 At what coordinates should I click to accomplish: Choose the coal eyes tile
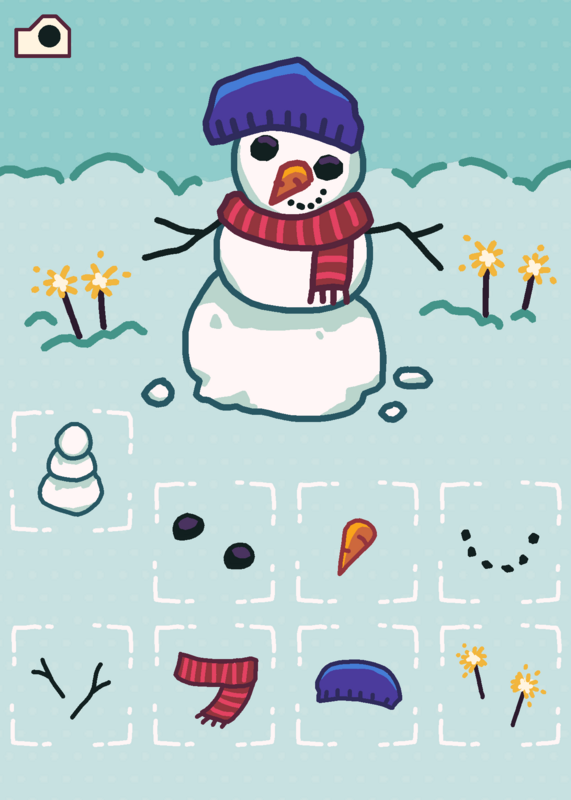click(214, 542)
